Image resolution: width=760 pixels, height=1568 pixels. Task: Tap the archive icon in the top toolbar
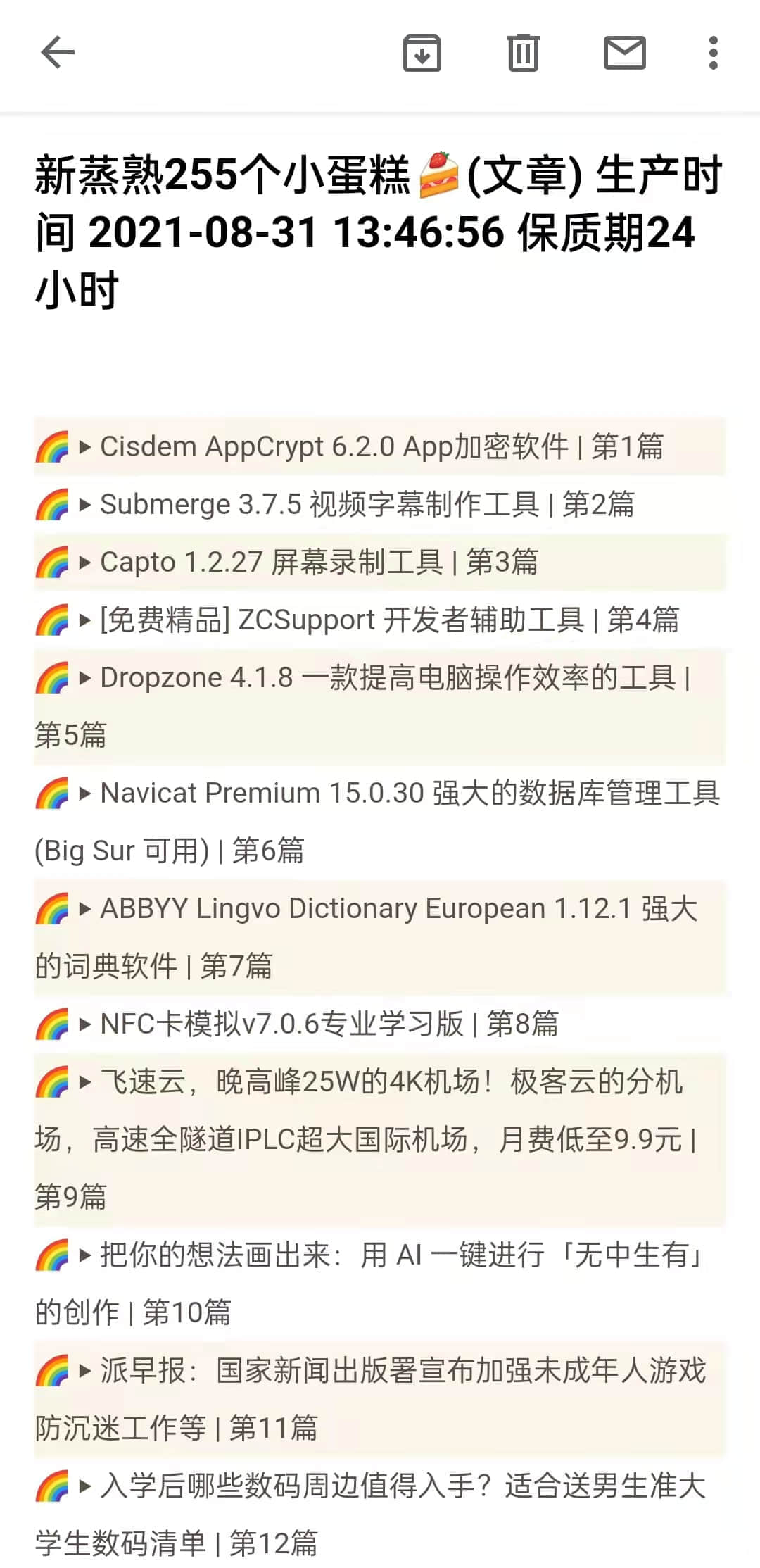422,53
